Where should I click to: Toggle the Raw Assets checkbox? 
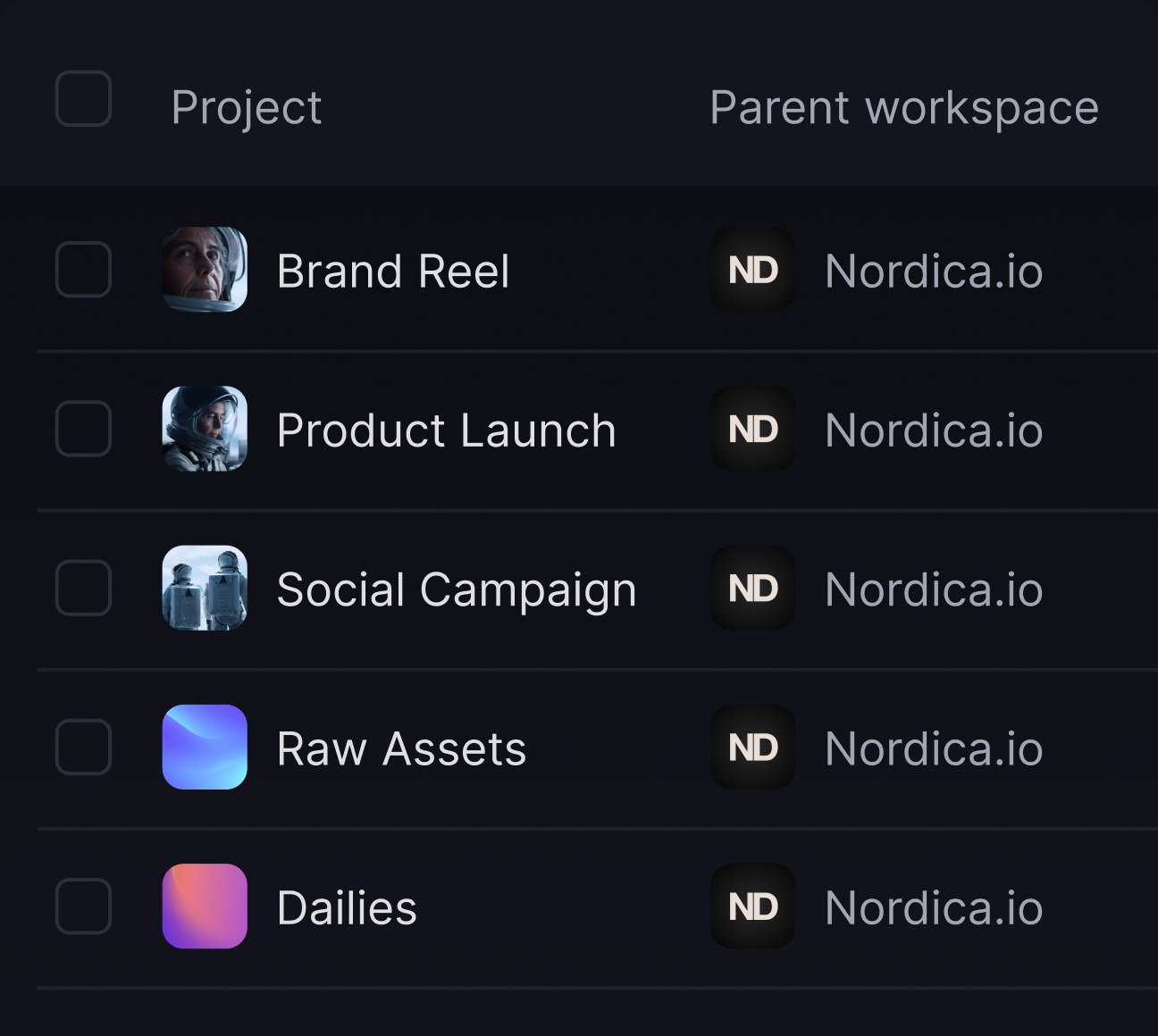tap(83, 747)
